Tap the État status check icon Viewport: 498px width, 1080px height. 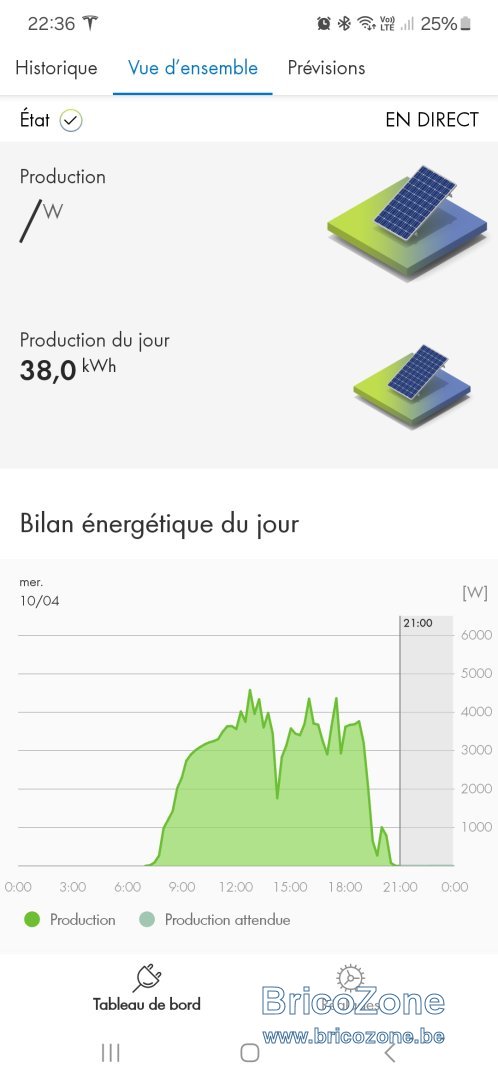[71, 121]
